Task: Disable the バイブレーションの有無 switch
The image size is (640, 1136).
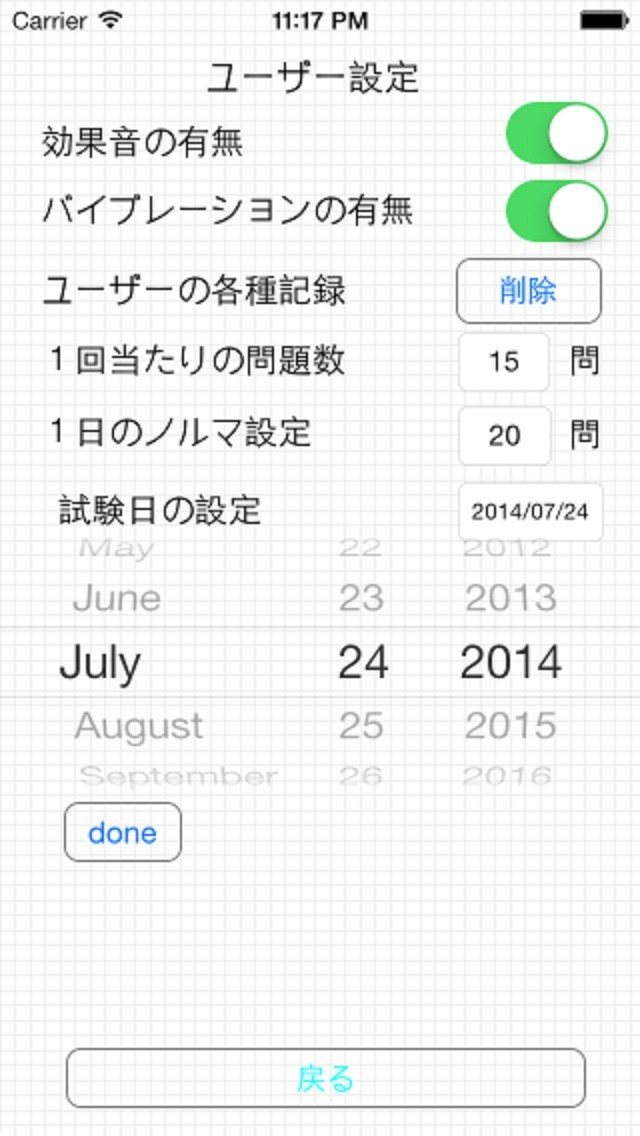Action: pyautogui.click(x=556, y=211)
